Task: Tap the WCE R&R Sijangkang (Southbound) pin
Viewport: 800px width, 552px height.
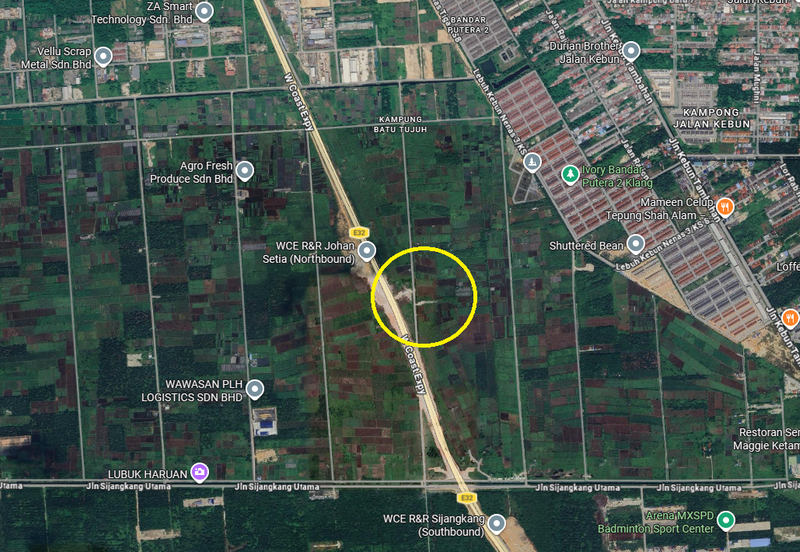Action: (497, 524)
